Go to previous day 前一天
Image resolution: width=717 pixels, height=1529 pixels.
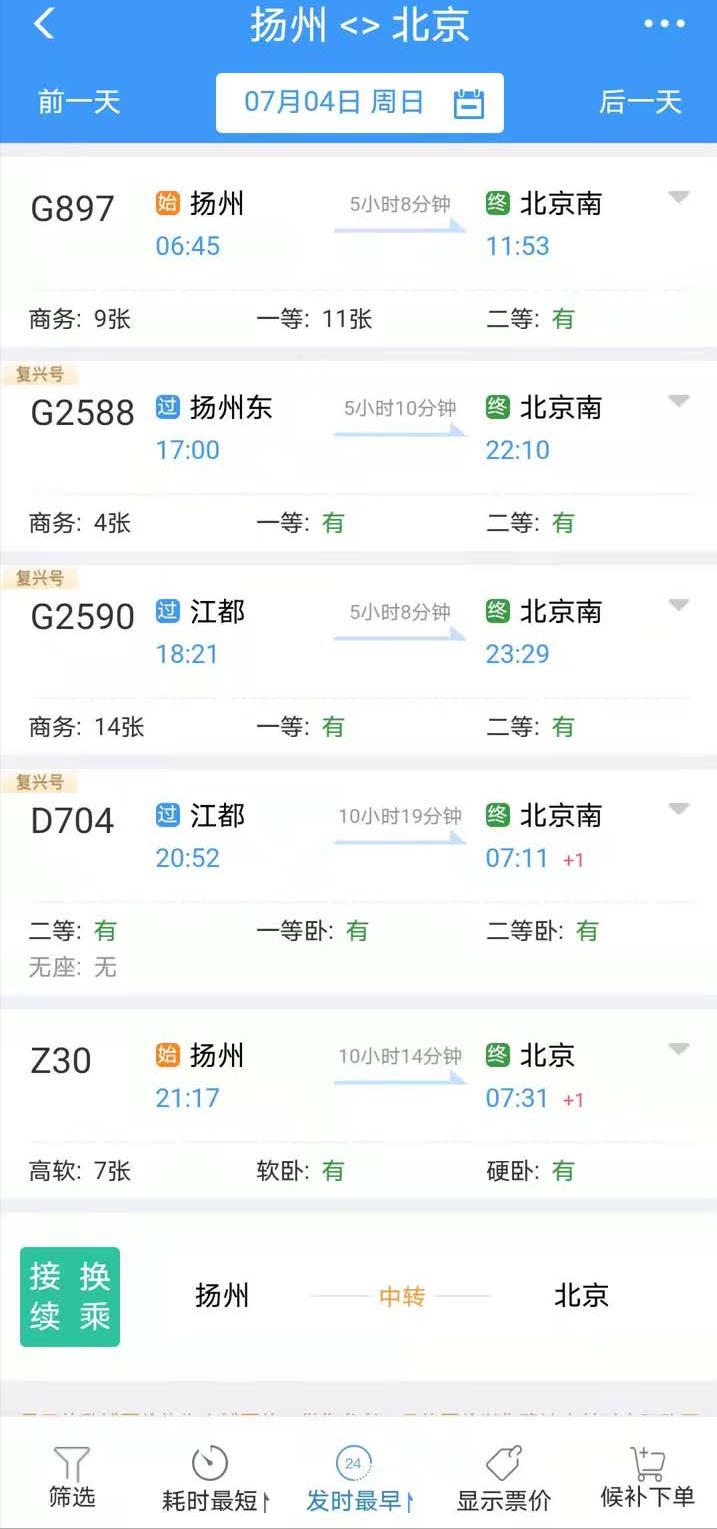[79, 102]
